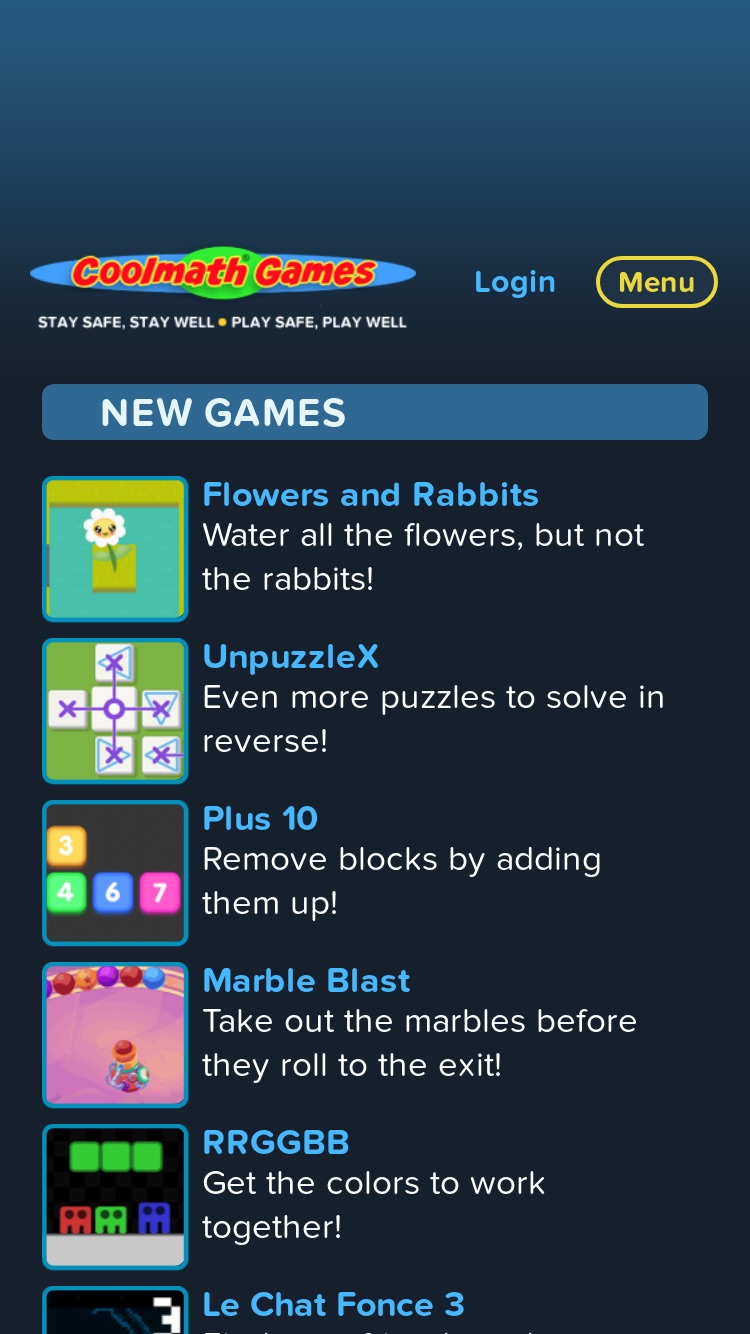Open the Le Chat Fonce 3 link
Image resolution: width=750 pixels, height=1334 pixels.
click(333, 1305)
